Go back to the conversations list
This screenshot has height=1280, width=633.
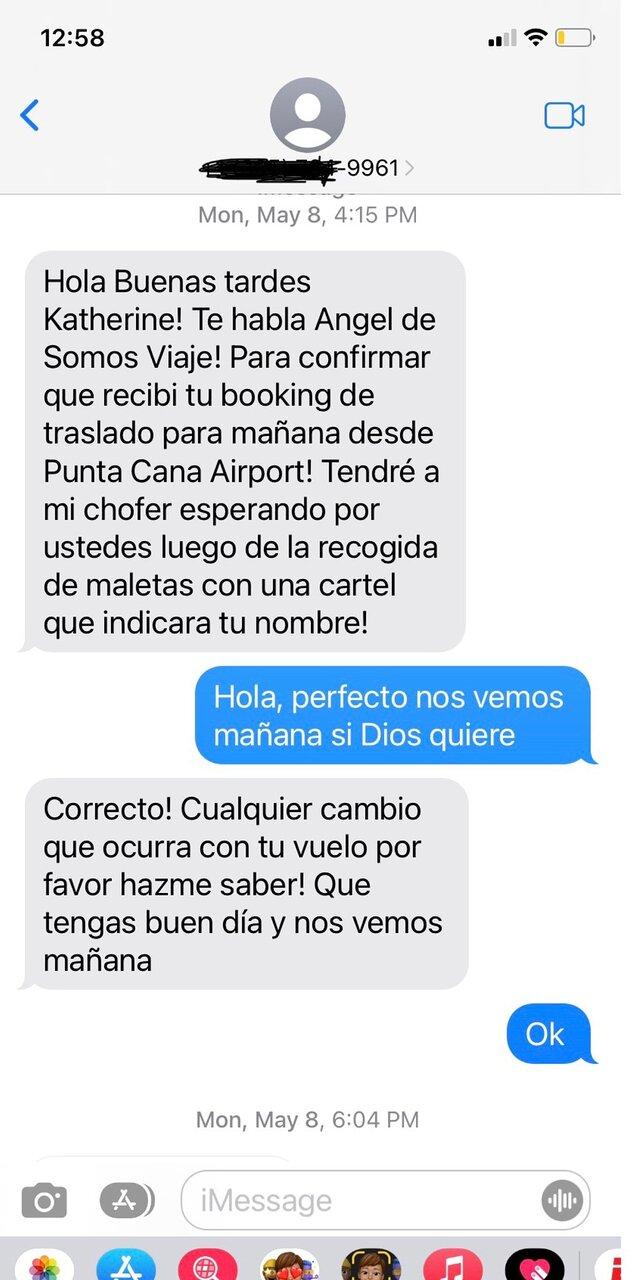point(30,116)
